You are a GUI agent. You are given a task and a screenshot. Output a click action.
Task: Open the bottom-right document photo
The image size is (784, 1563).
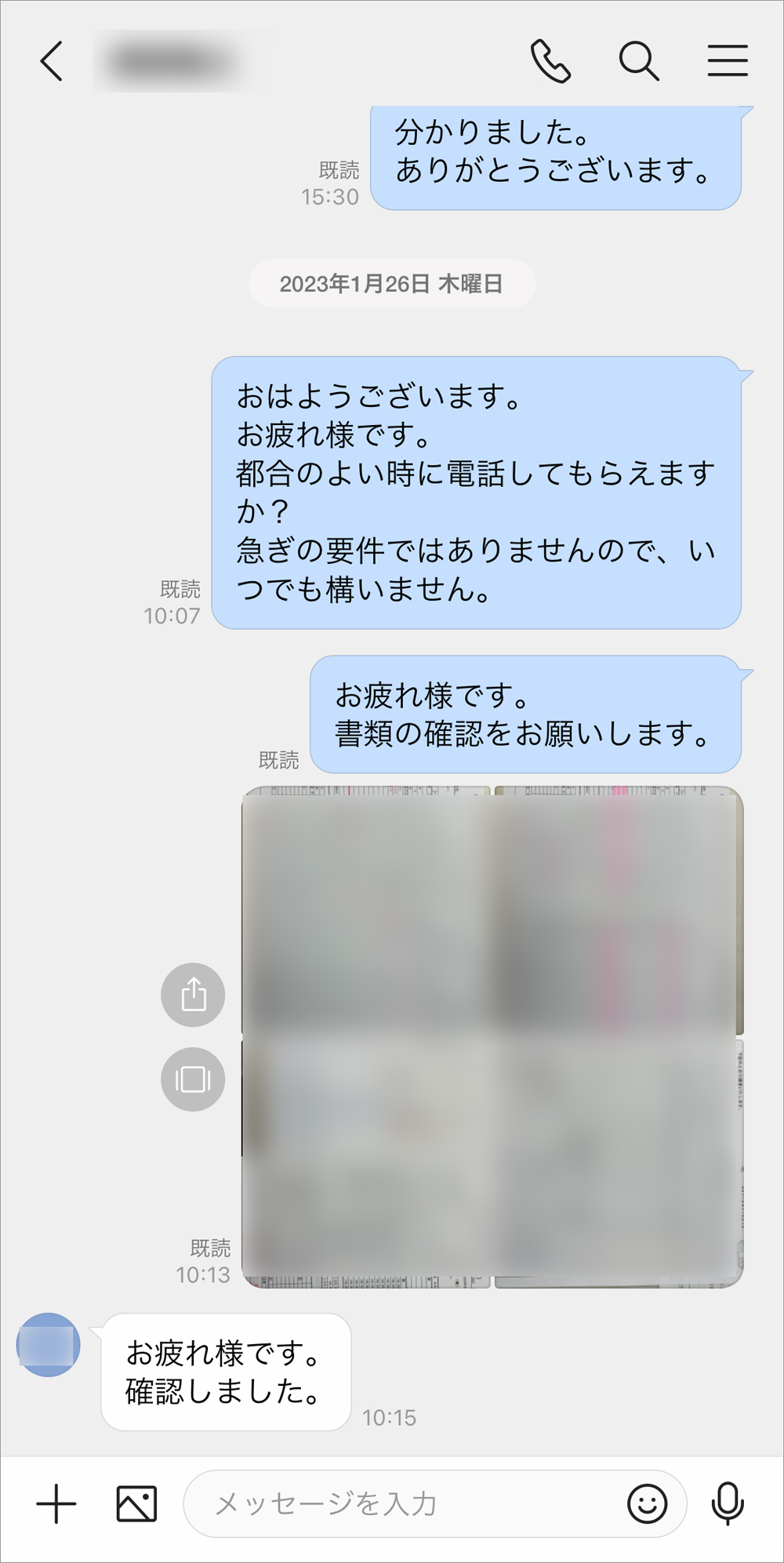pos(618,1162)
